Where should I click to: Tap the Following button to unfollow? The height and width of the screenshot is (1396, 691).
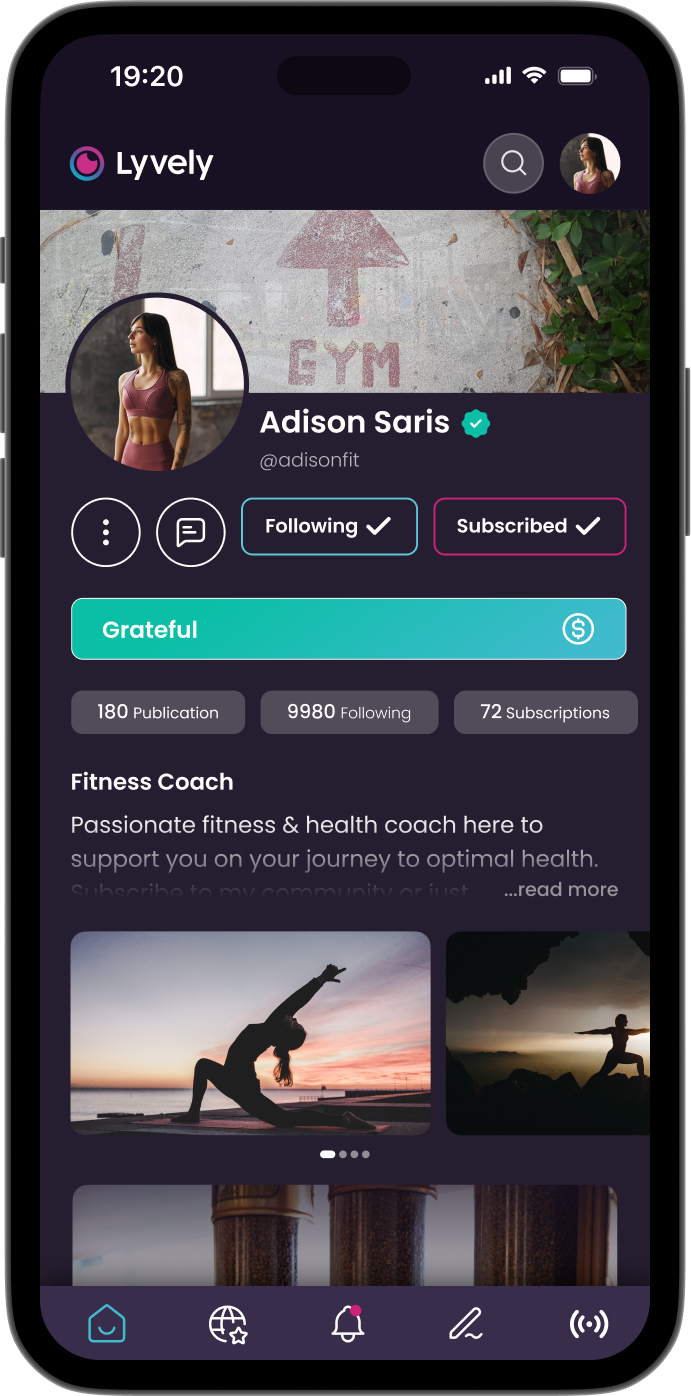(x=329, y=526)
